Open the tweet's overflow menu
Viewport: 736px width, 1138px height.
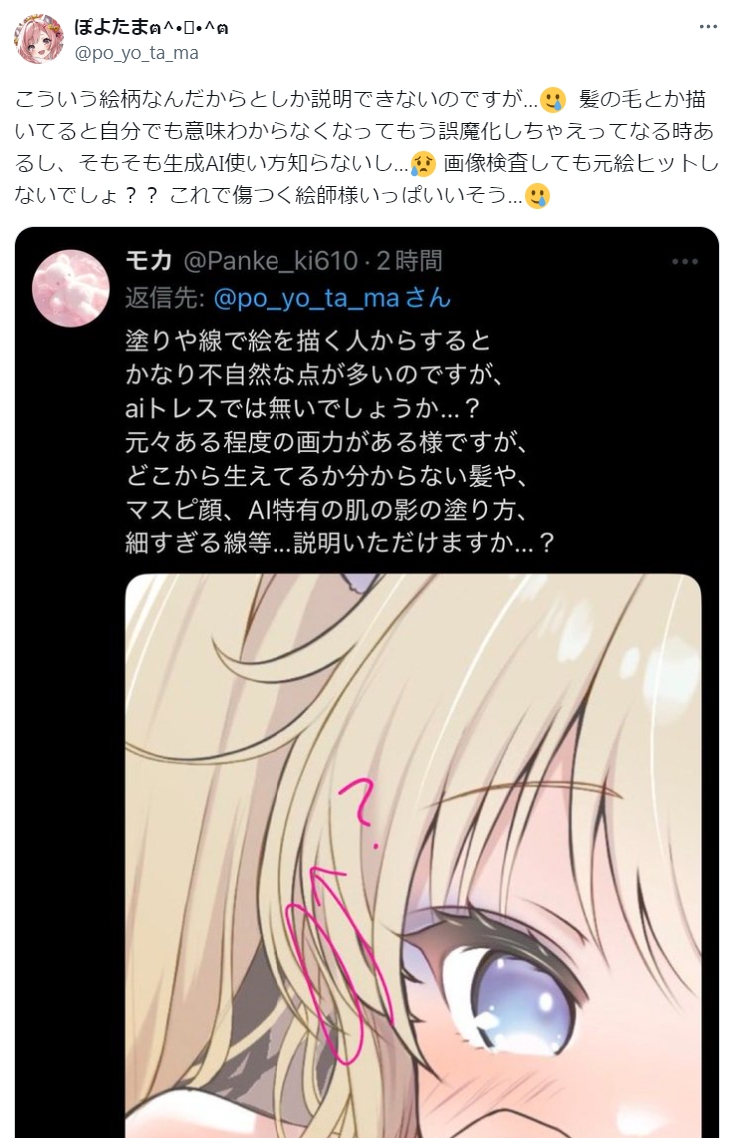[x=707, y=27]
